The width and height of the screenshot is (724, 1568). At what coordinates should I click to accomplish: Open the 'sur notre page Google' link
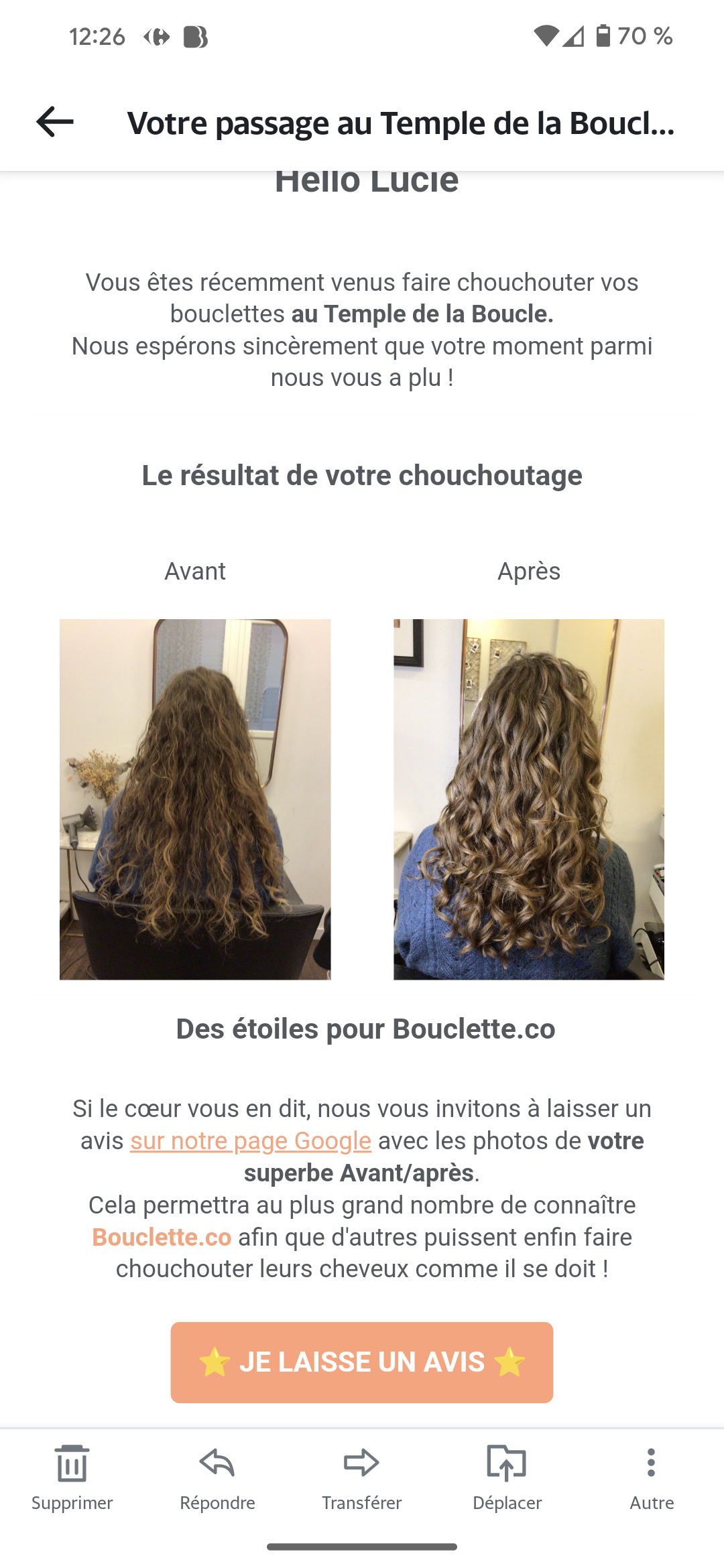[x=251, y=1140]
